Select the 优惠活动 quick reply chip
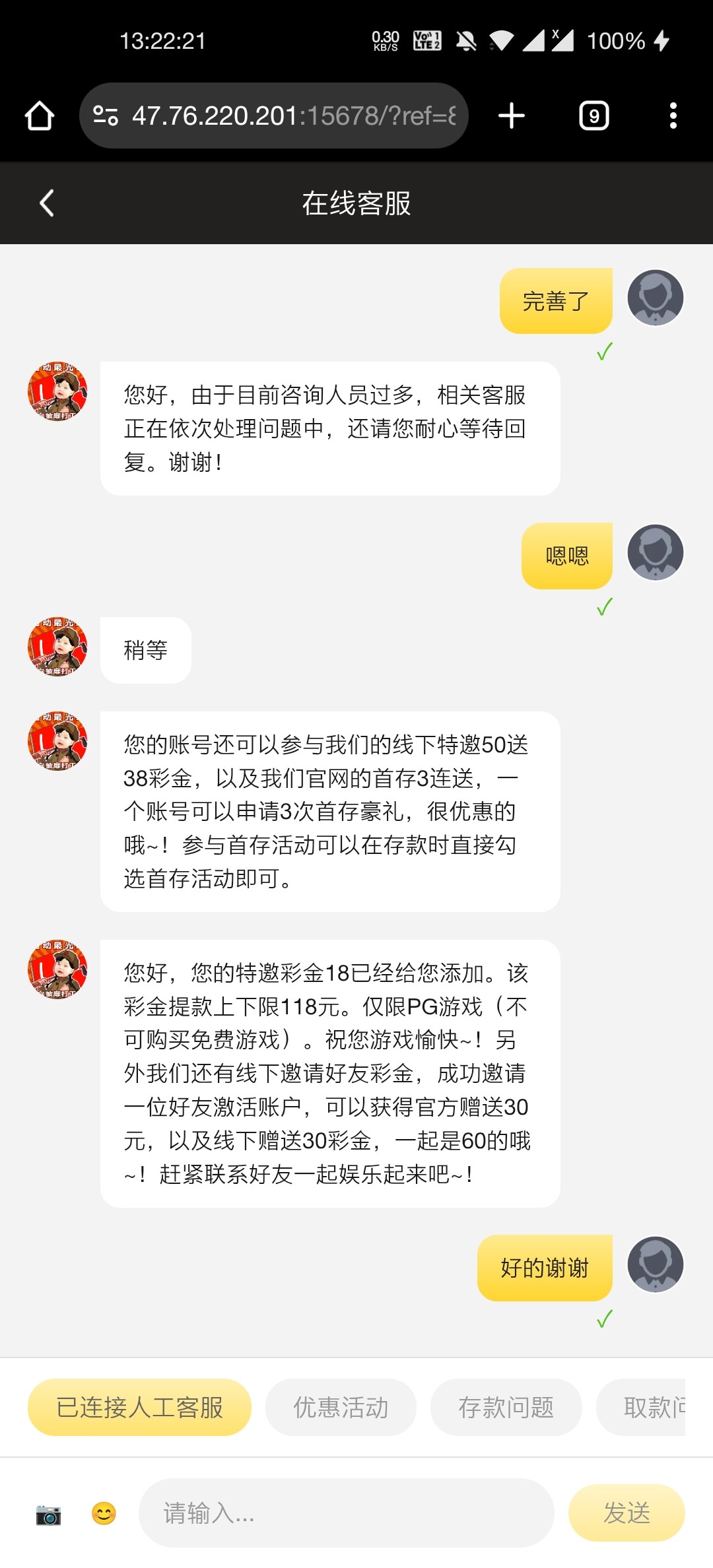The width and height of the screenshot is (713, 1568). (x=341, y=1408)
